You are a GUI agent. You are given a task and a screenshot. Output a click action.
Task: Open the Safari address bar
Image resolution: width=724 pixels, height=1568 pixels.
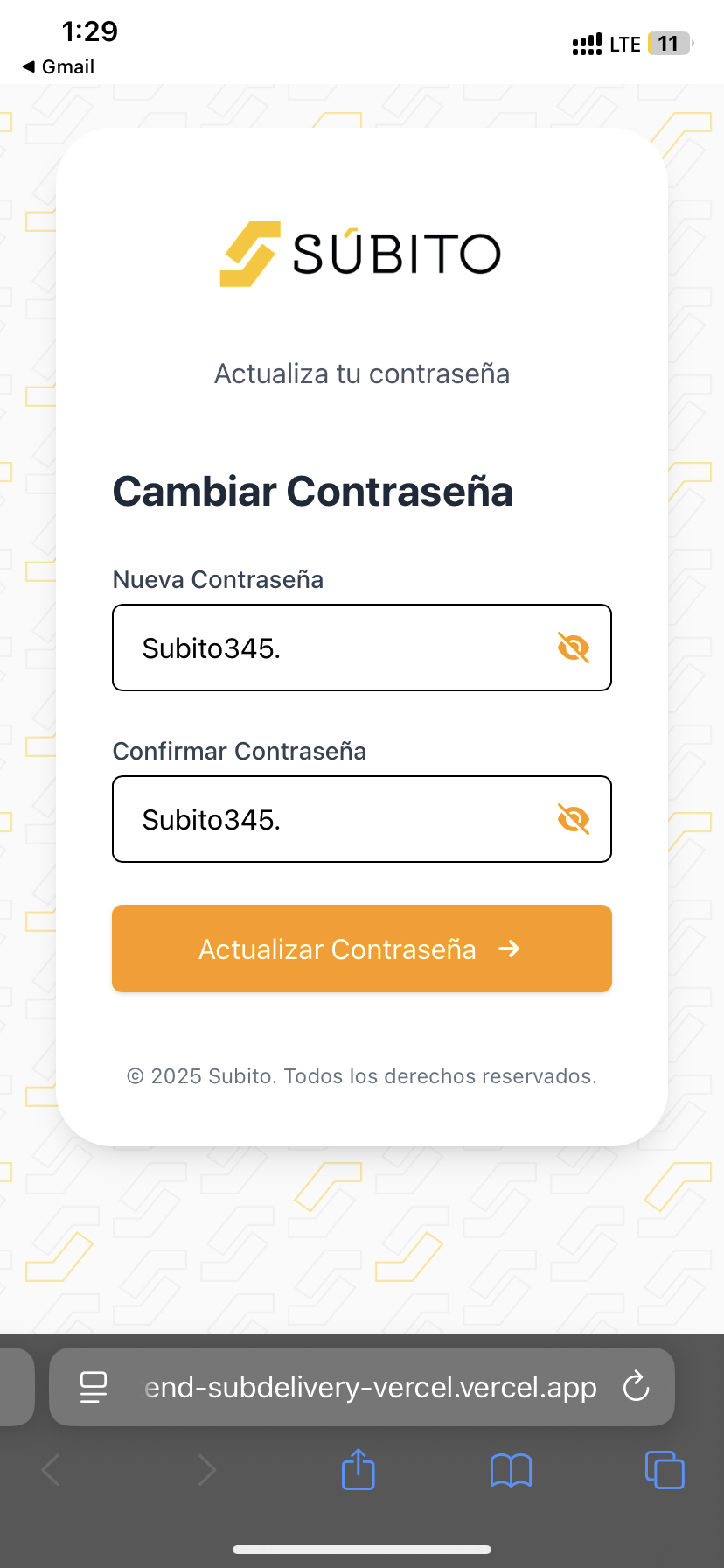(369, 1388)
